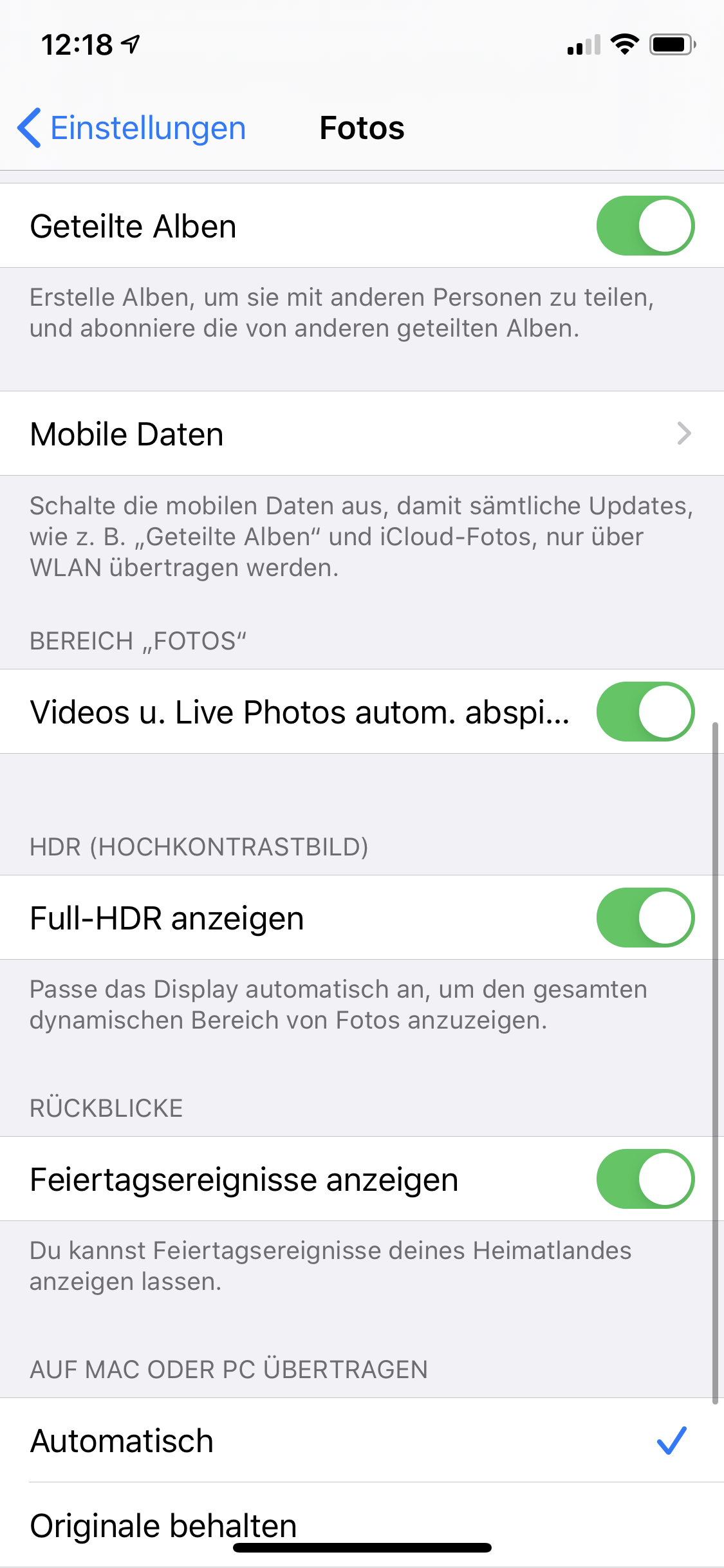Go back to Einstellungen

coord(132,127)
